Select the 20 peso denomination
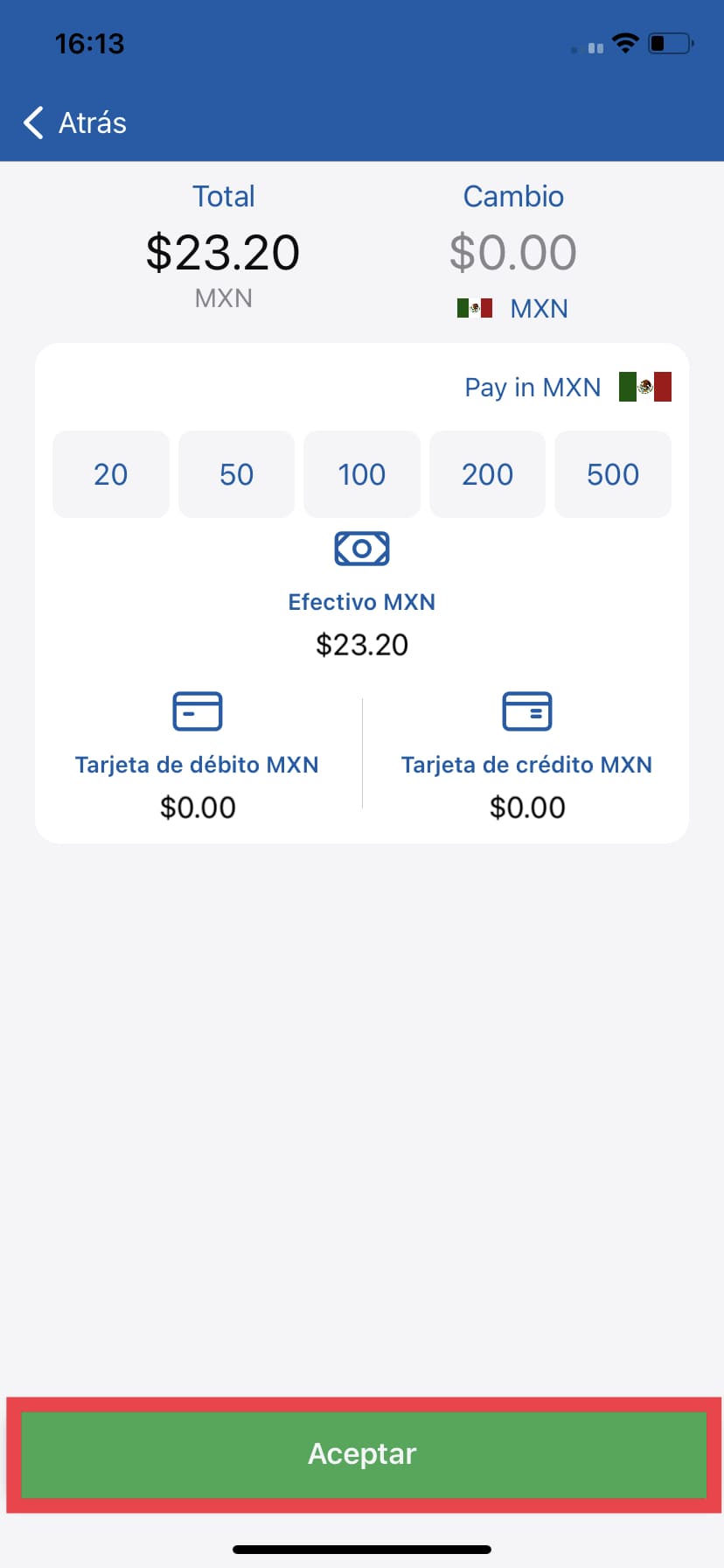The image size is (724, 1568). click(110, 473)
